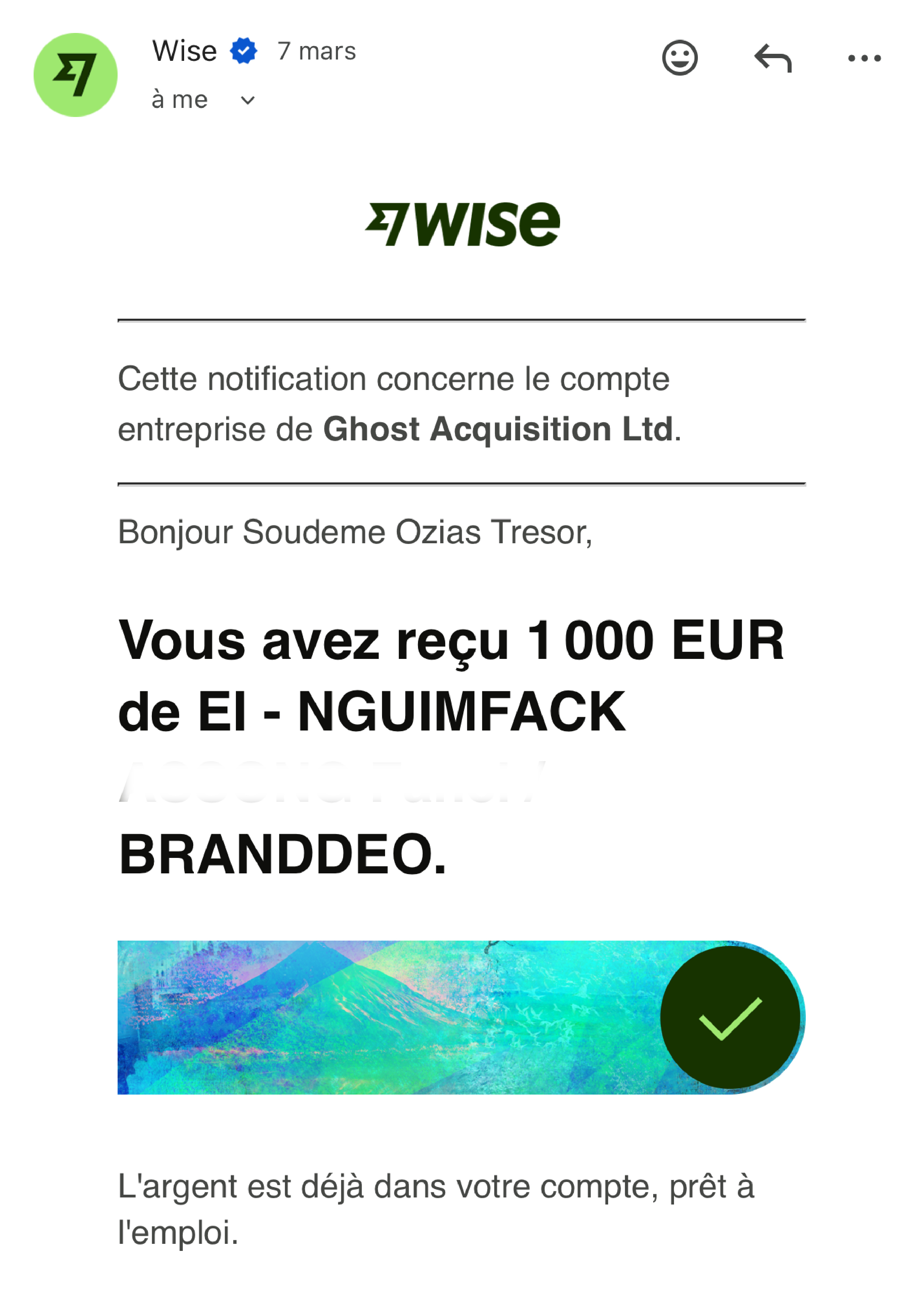
Task: Select the date '7 mars'
Action: (317, 51)
